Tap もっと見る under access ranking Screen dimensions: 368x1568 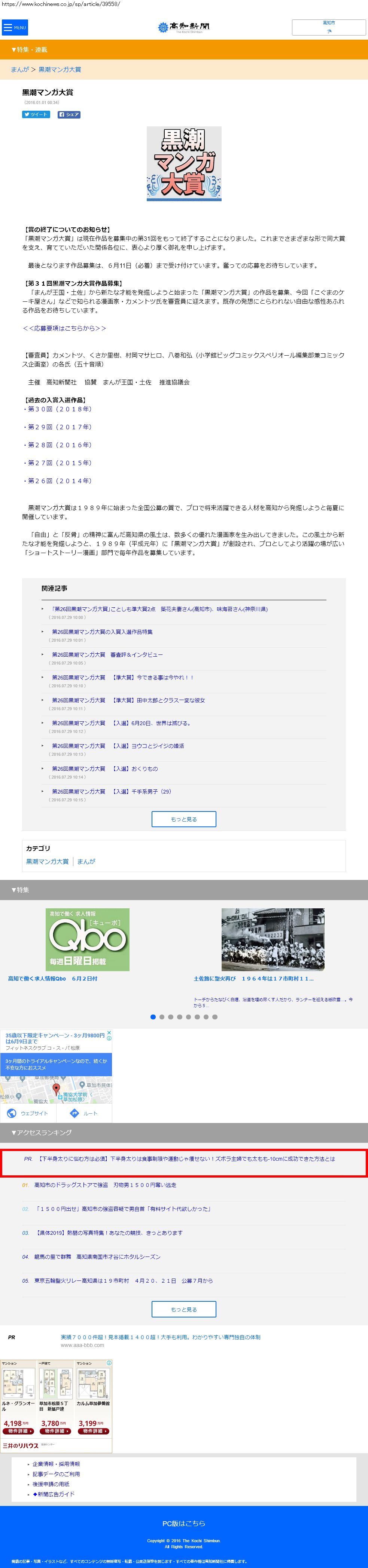tap(183, 1309)
